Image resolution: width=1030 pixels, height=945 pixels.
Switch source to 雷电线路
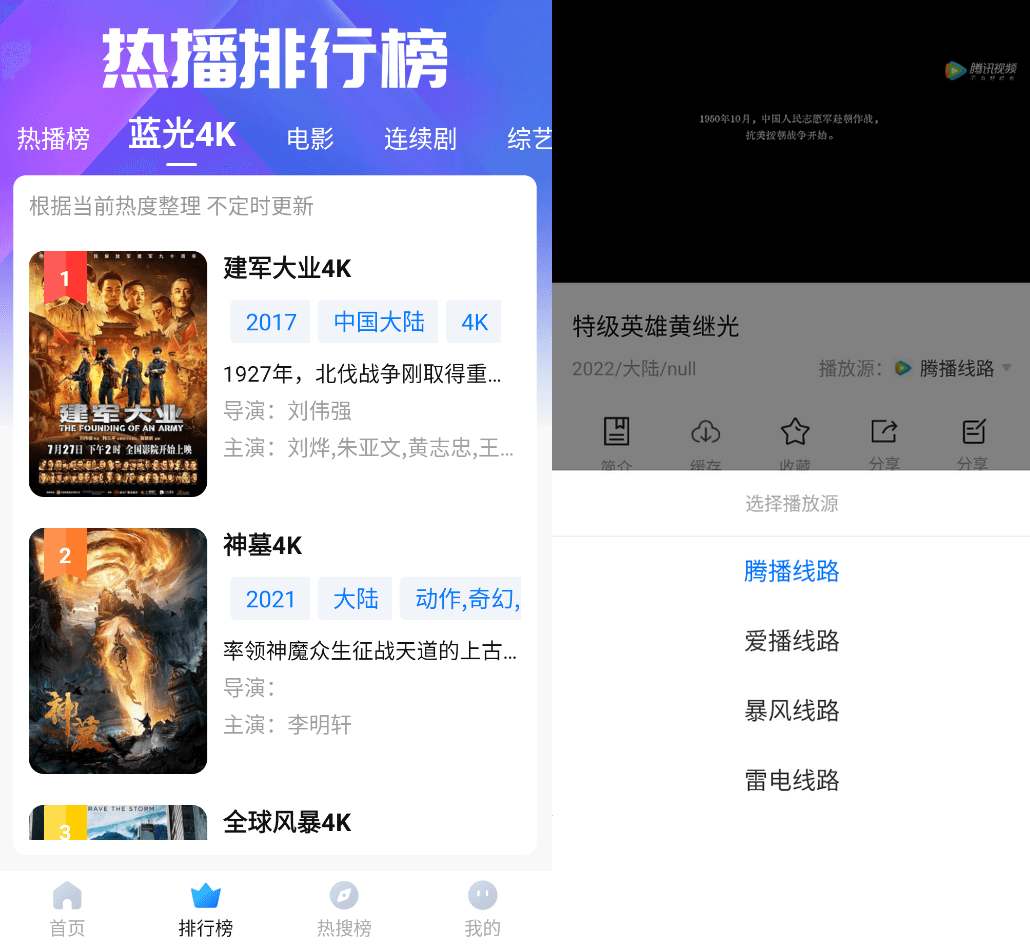(791, 780)
